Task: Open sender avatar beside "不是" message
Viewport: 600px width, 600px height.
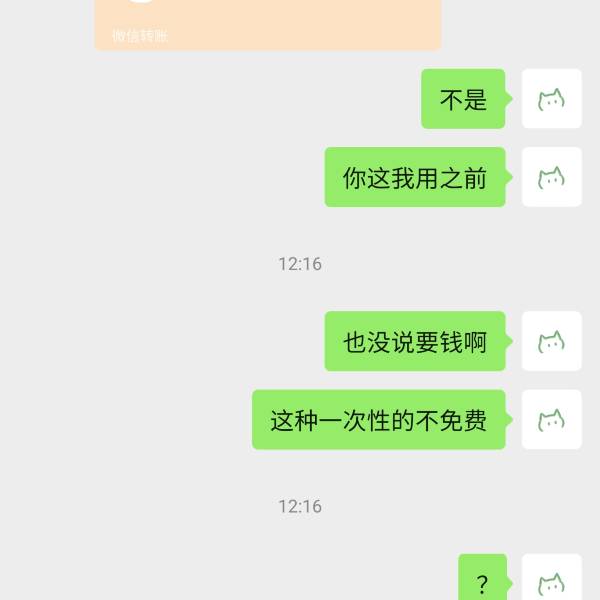Action: 551,99
